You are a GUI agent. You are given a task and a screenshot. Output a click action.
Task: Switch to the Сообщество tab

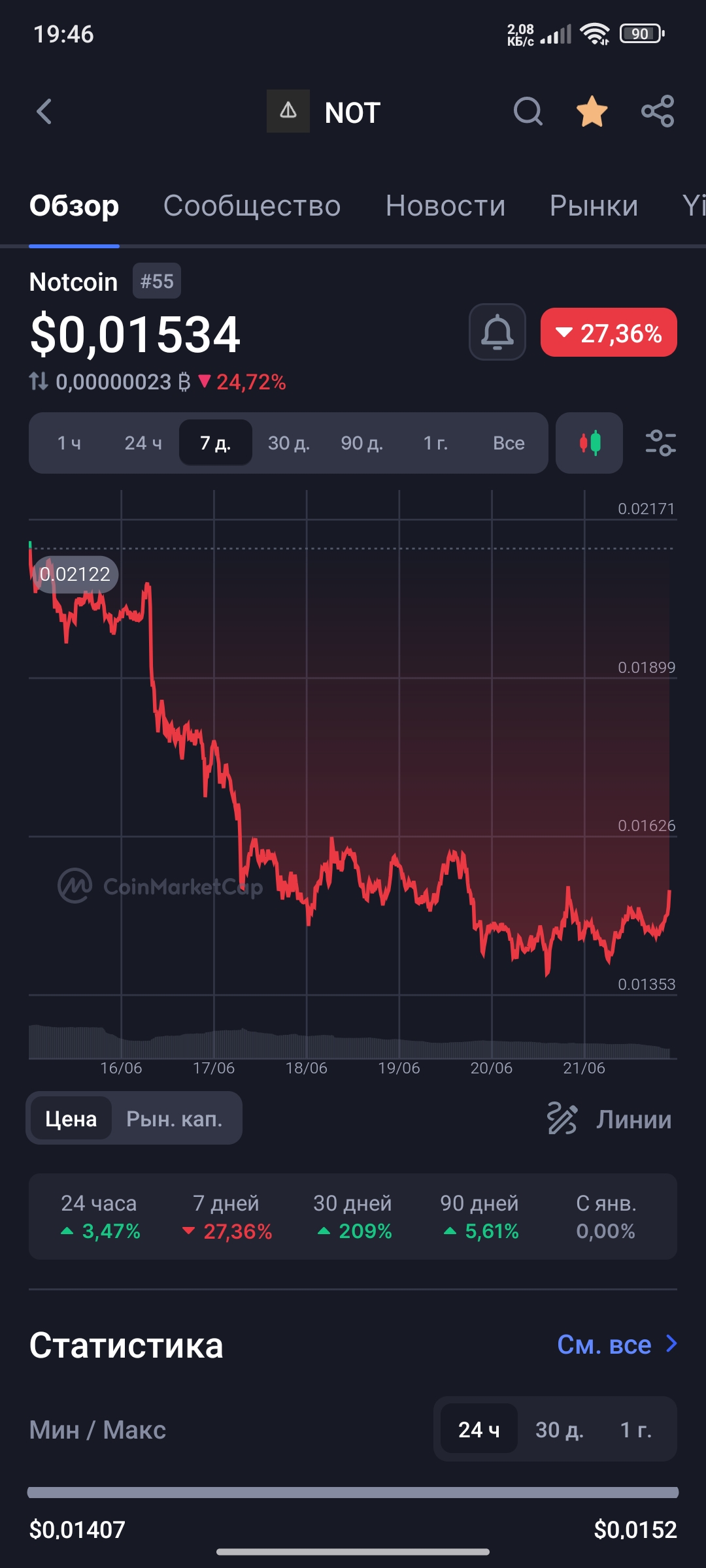252,206
